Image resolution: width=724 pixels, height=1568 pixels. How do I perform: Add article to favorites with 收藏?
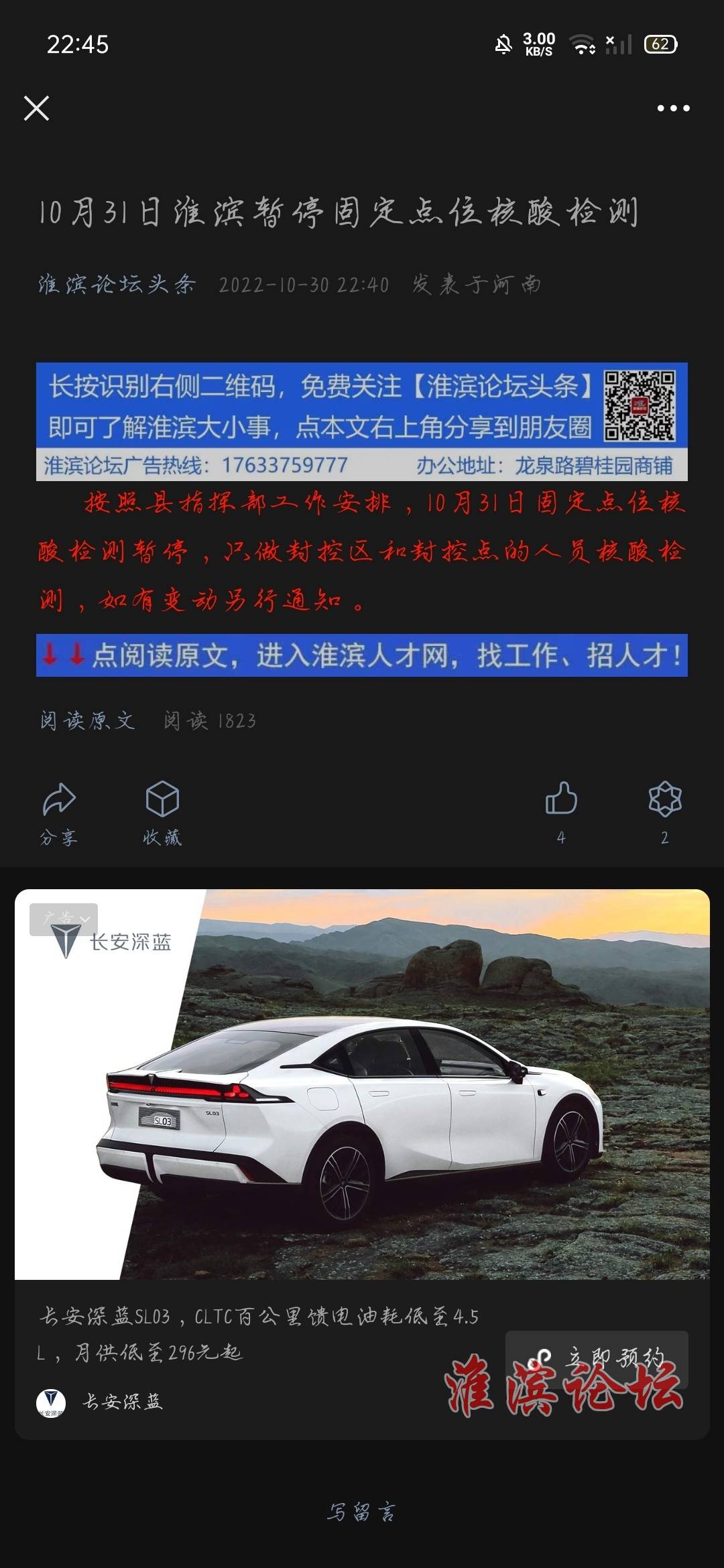(162, 811)
